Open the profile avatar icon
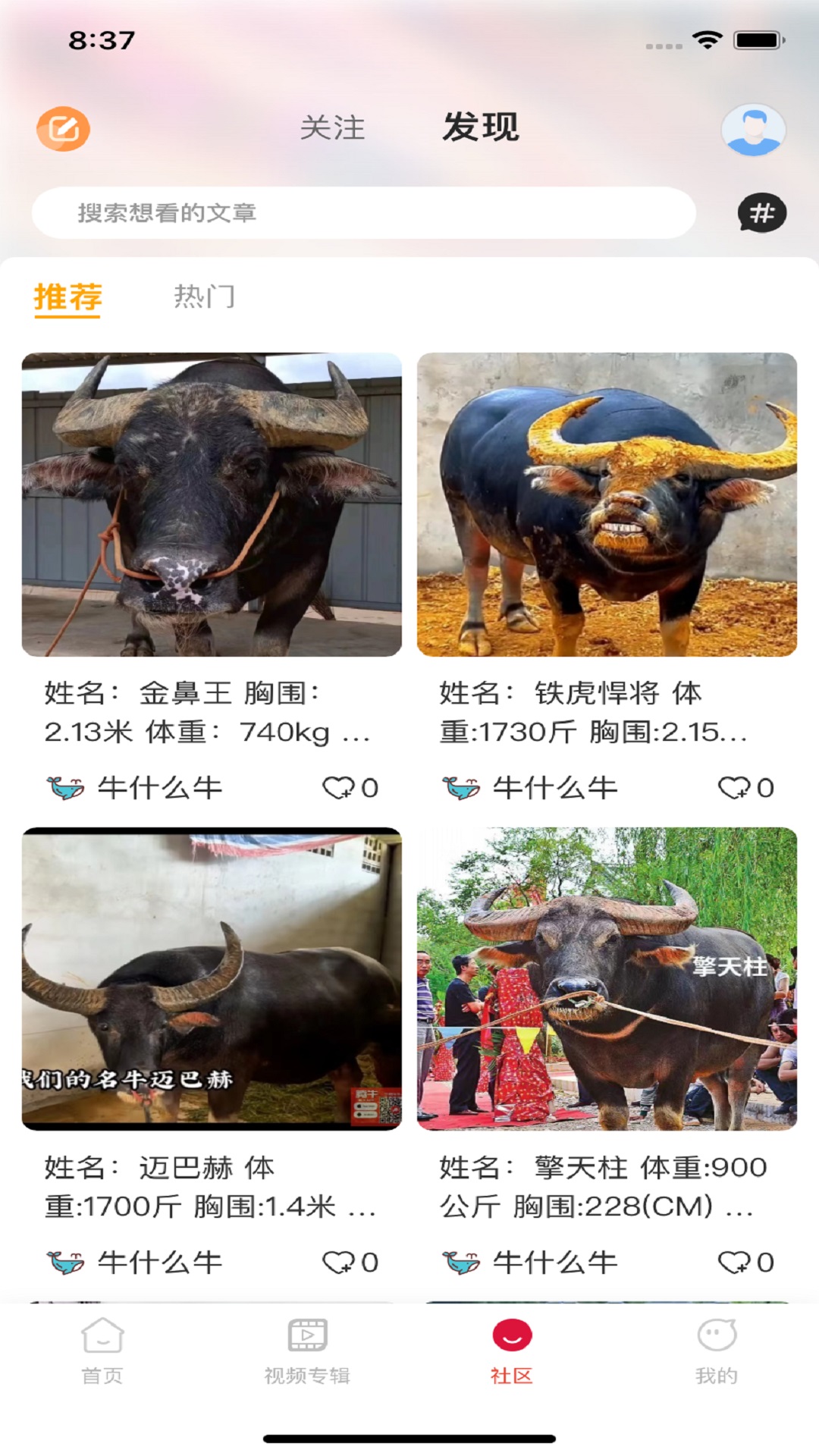 point(752,130)
